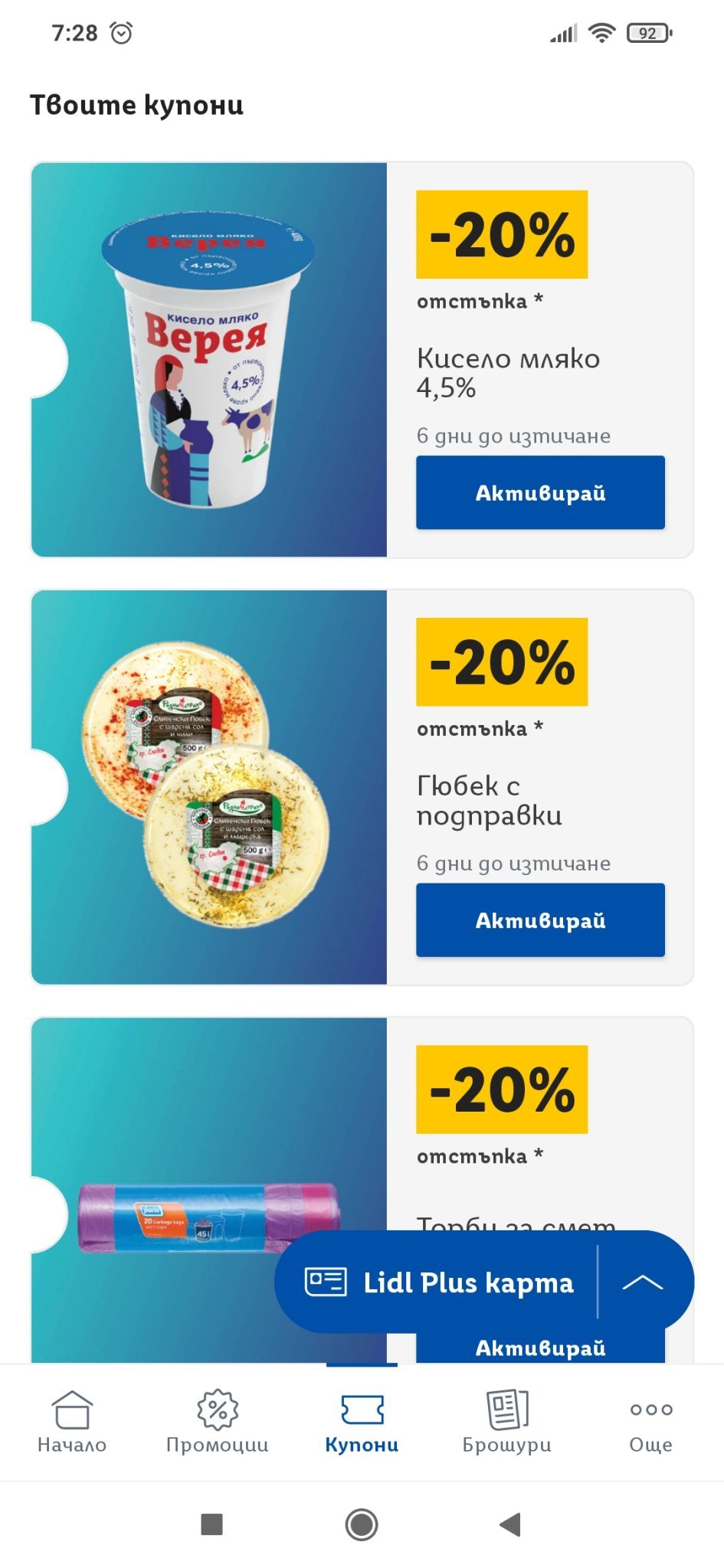Open the Още menu tab

651,1422
